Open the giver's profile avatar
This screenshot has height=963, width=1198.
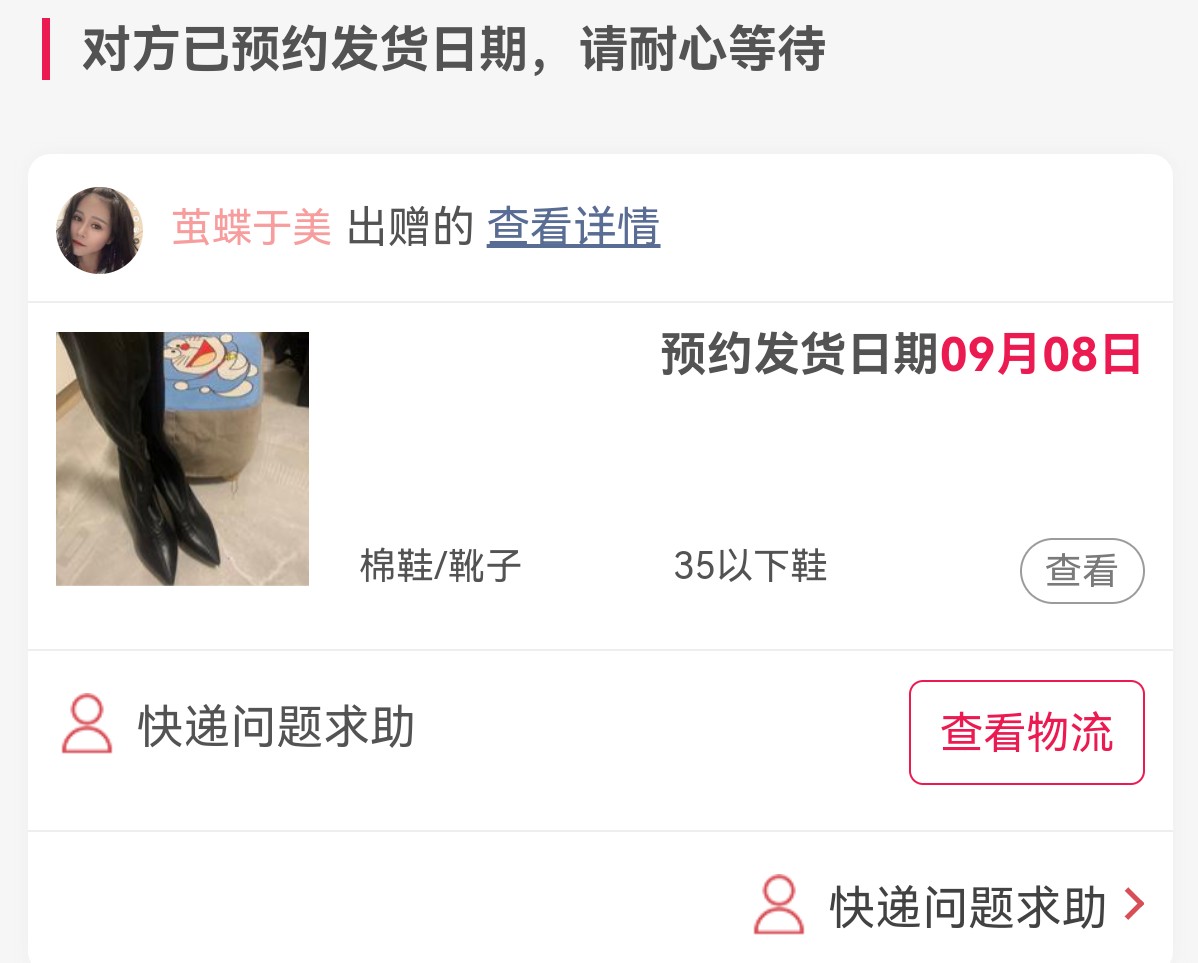pos(99,230)
